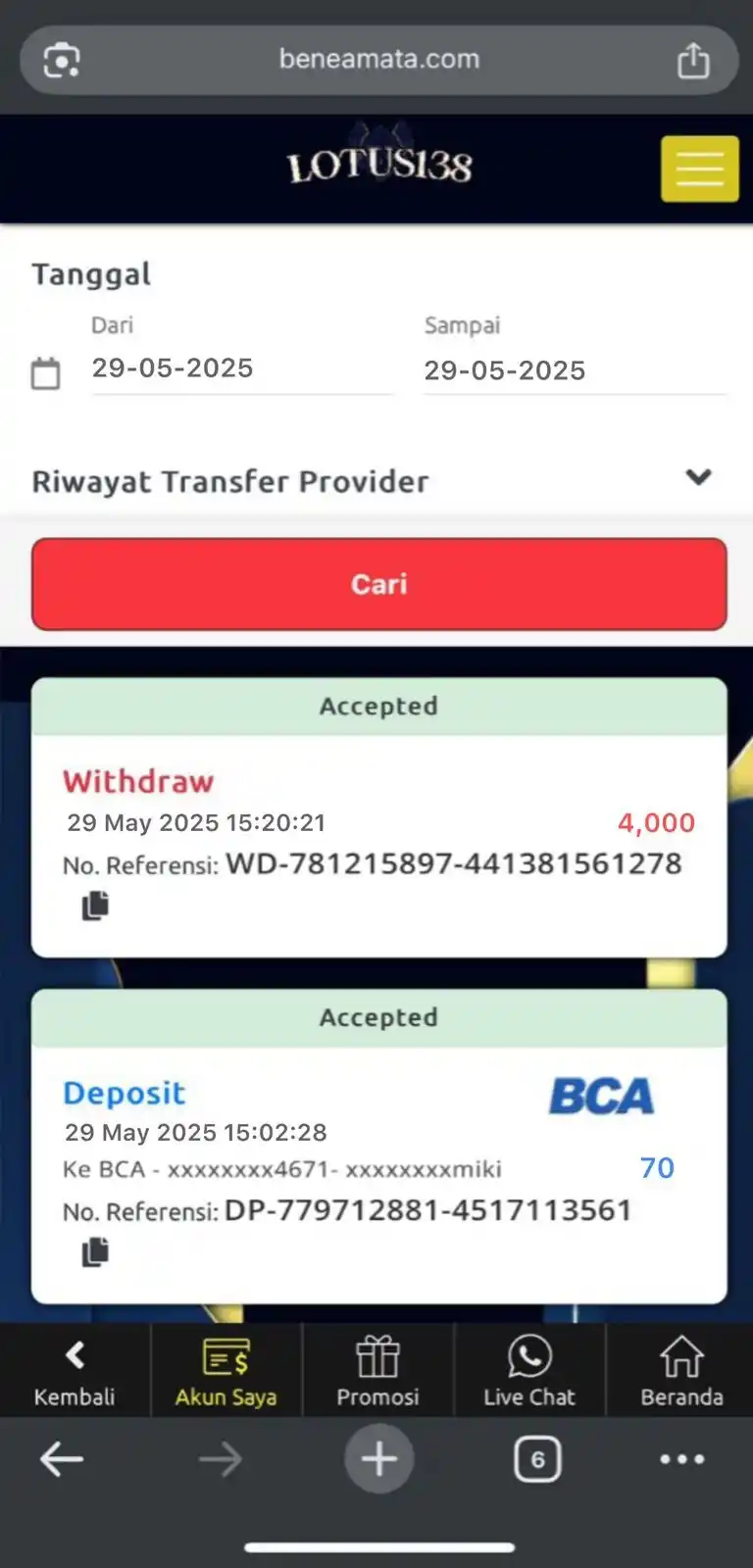Go home using the Beranda house icon
Image resolution: width=753 pixels, height=1568 pixels.
tap(680, 1369)
